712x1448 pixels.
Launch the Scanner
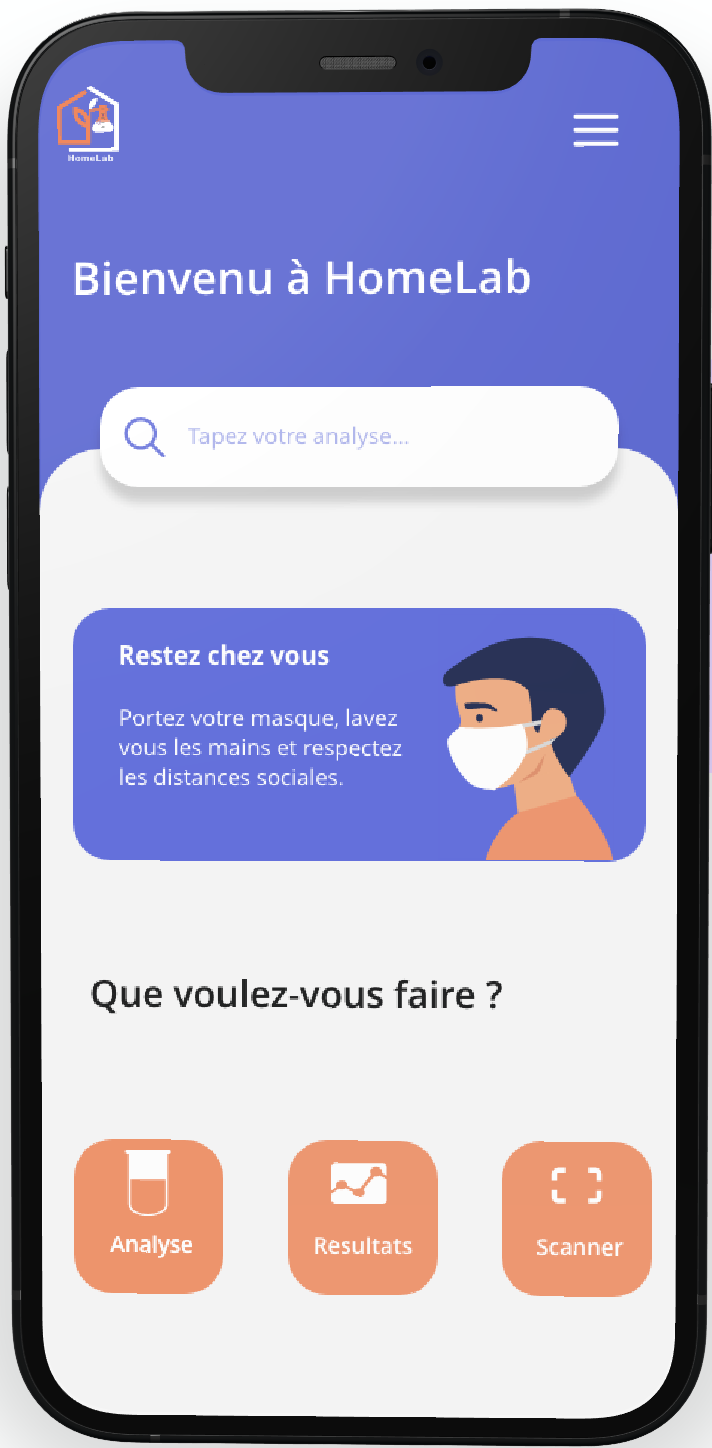577,1219
